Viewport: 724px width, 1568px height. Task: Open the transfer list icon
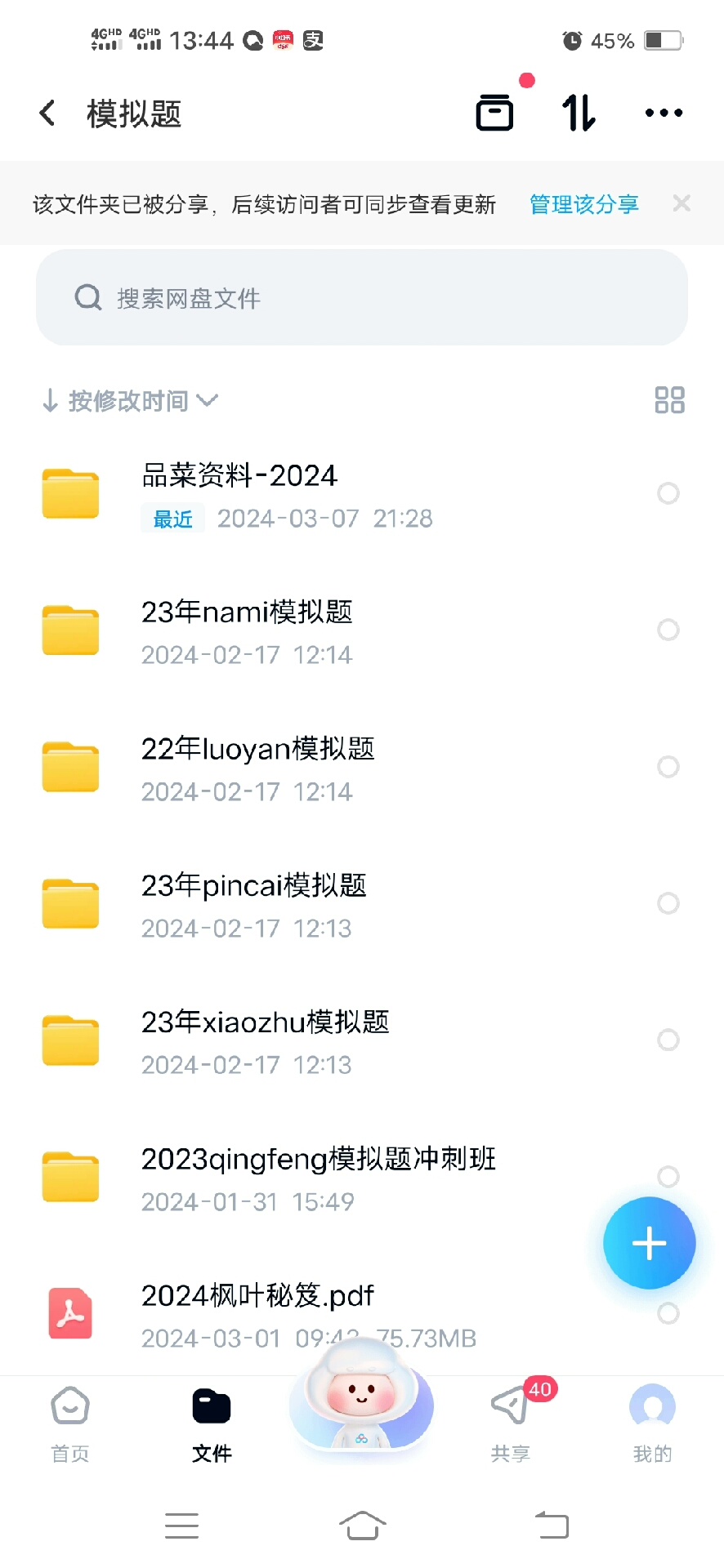494,113
